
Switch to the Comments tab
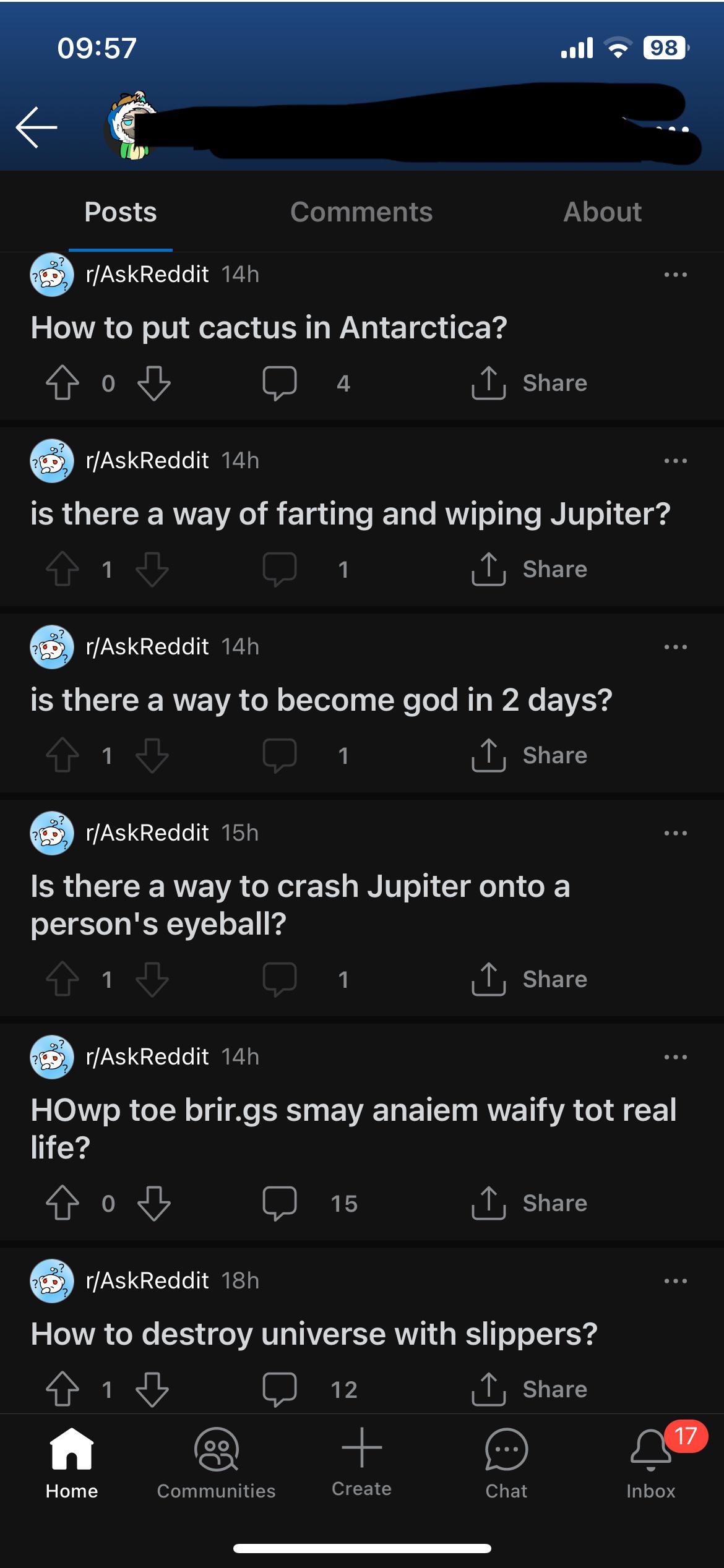pyautogui.click(x=361, y=212)
